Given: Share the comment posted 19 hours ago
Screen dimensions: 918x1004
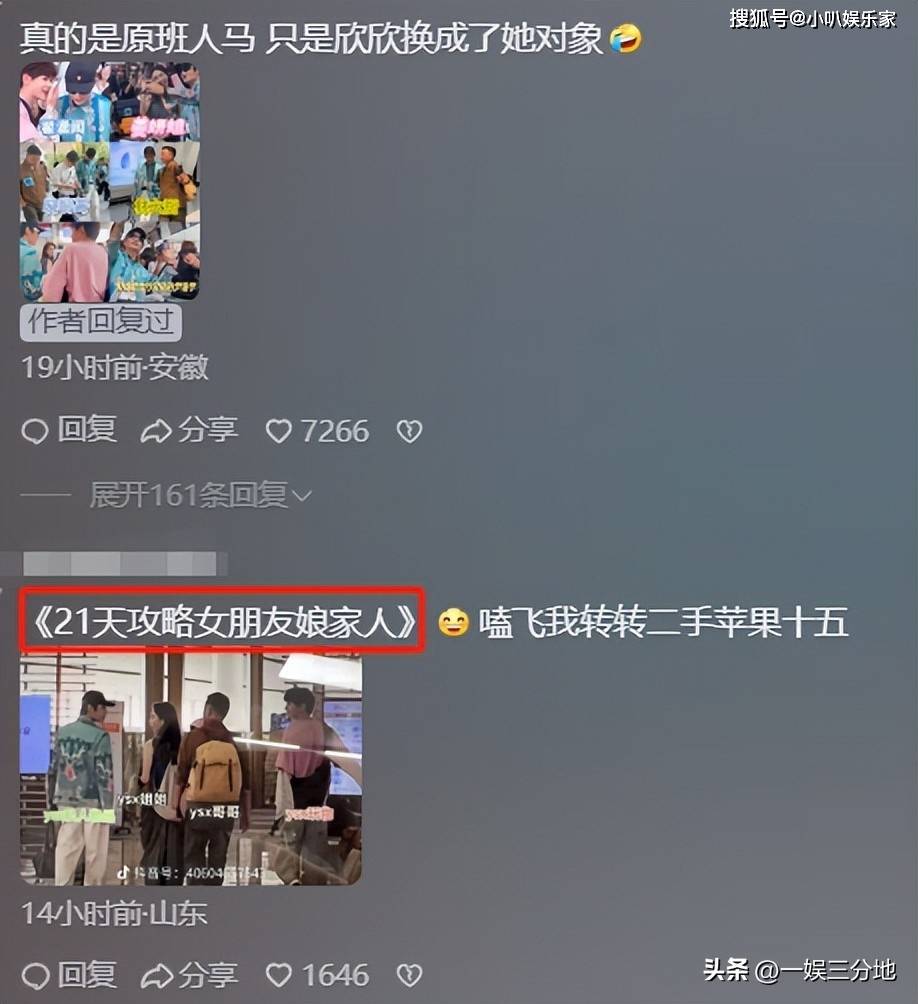Looking at the screenshot, I should point(189,431).
